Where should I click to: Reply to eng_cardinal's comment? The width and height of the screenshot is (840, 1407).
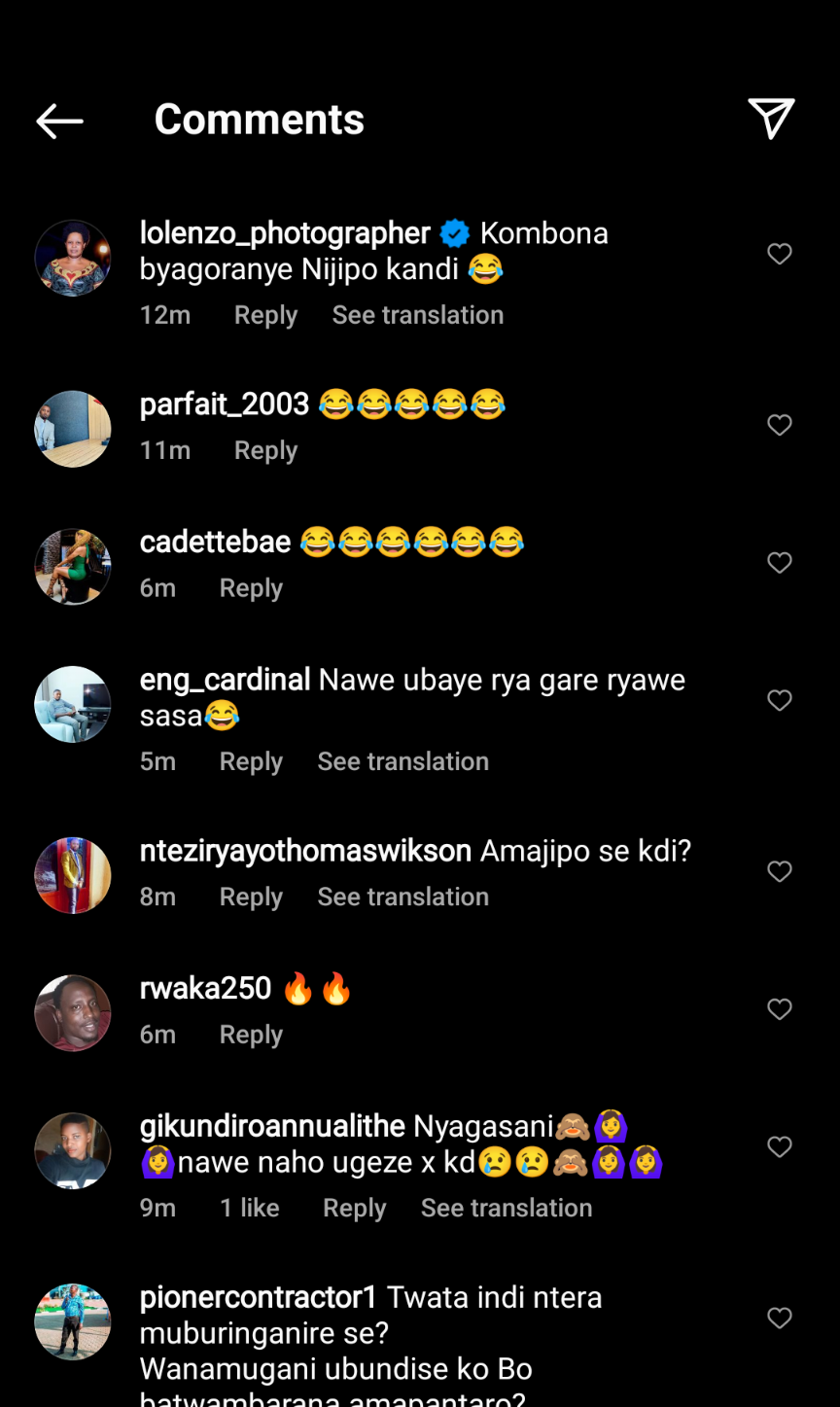(251, 761)
